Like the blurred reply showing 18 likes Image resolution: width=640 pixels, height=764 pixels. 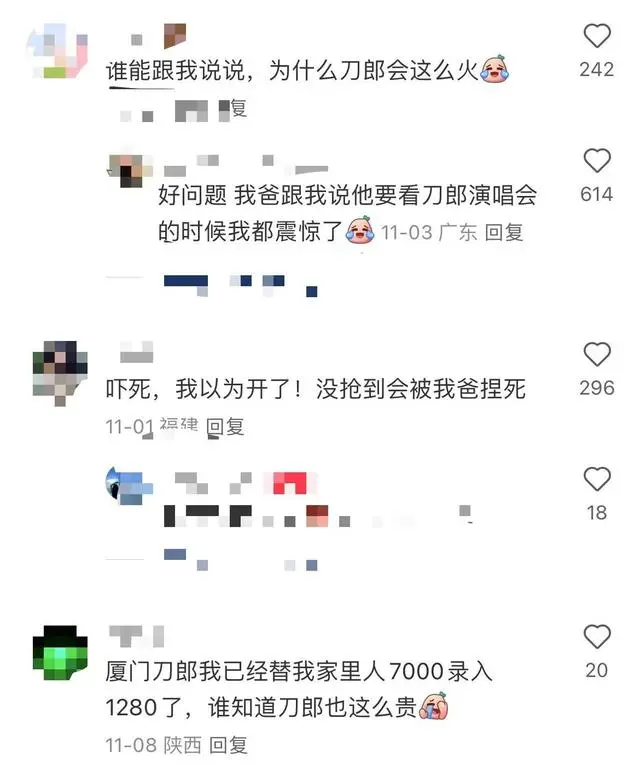click(597, 479)
